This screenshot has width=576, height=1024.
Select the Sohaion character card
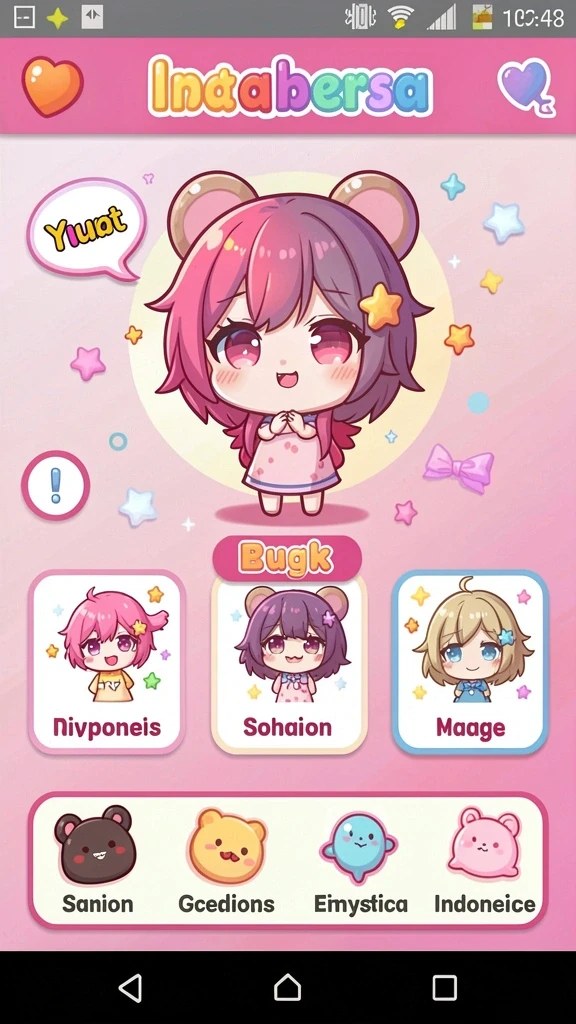(288, 664)
